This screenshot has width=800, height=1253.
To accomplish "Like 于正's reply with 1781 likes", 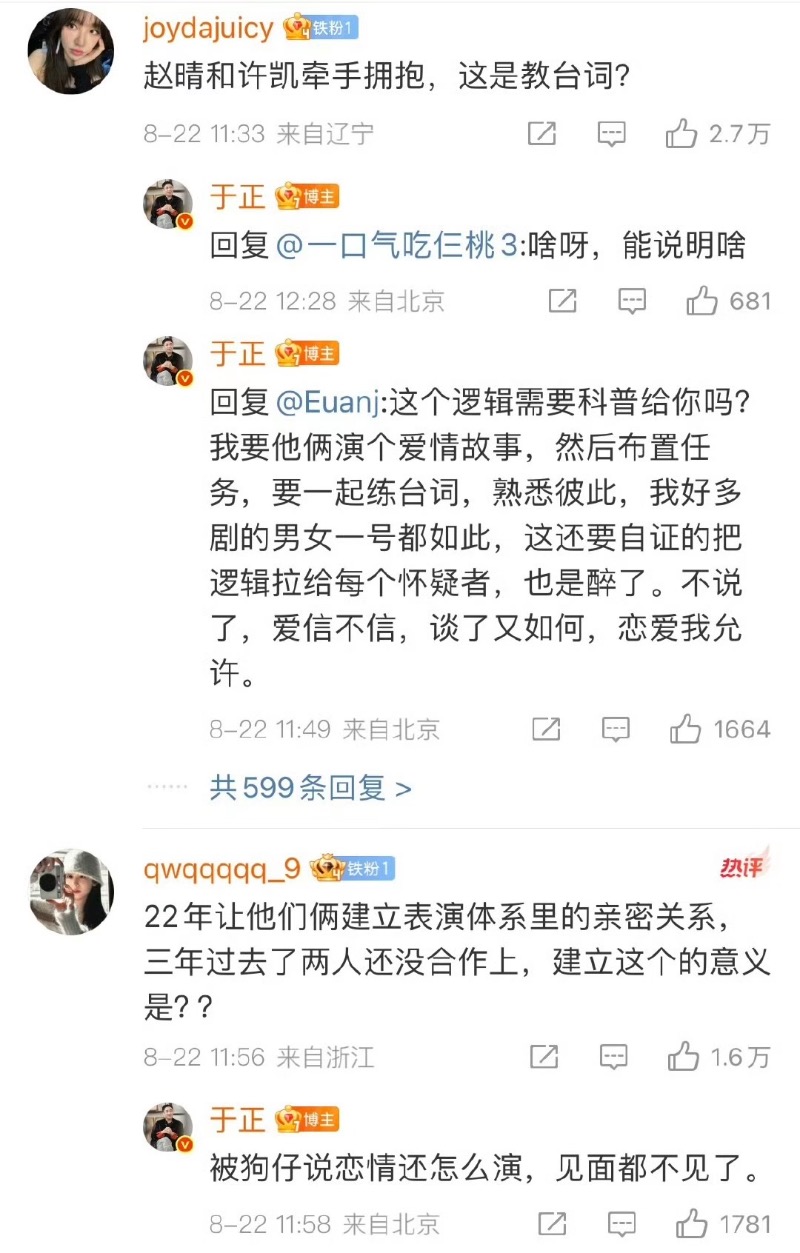I will (692, 1223).
